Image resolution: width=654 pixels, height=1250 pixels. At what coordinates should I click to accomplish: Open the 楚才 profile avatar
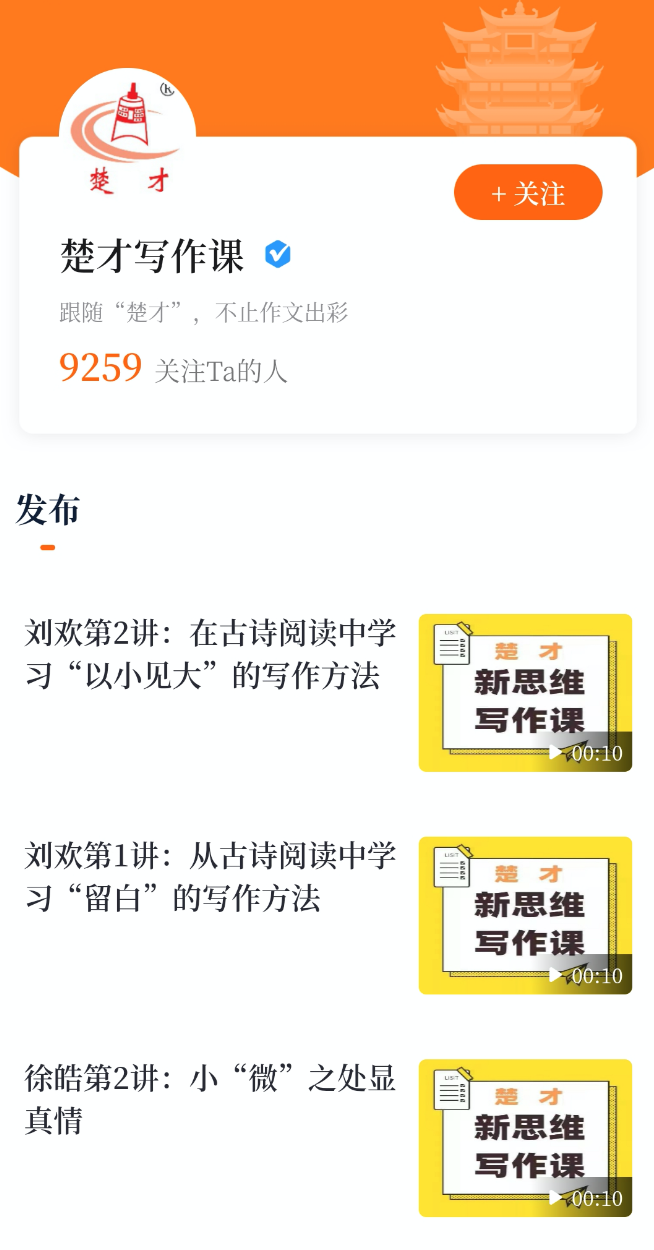pyautogui.click(x=127, y=135)
